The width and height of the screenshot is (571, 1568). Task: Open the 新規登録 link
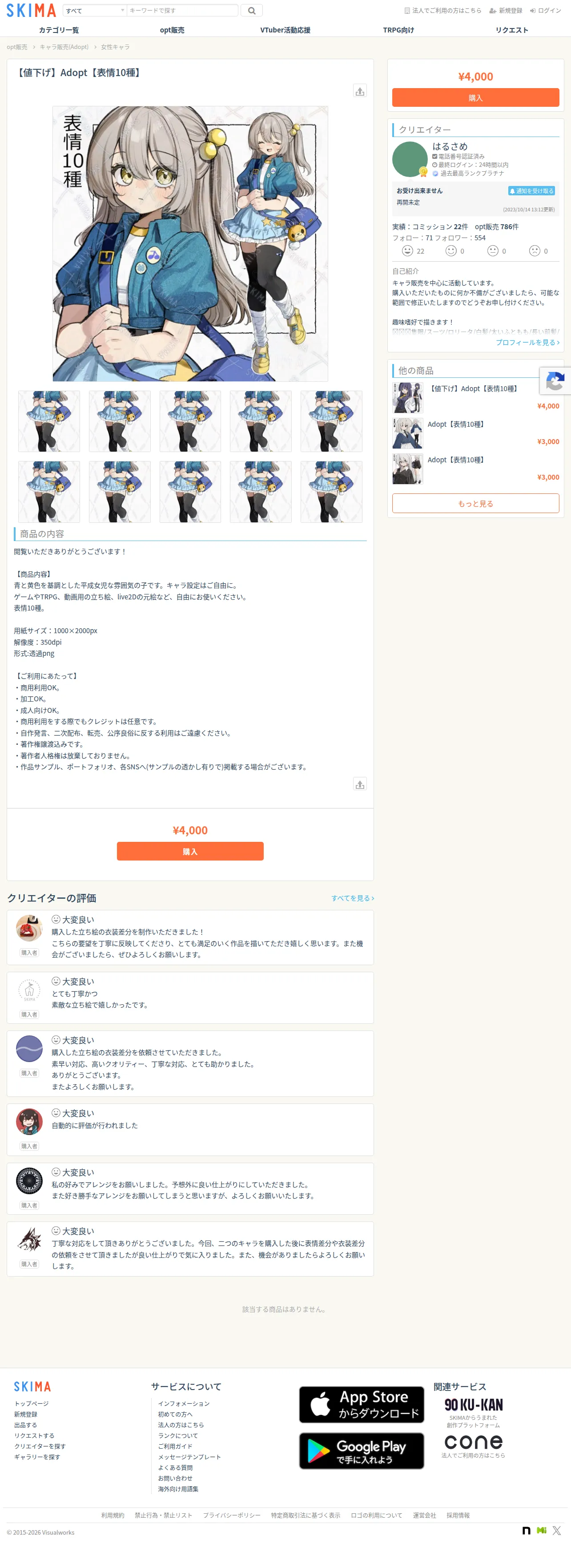(x=506, y=10)
